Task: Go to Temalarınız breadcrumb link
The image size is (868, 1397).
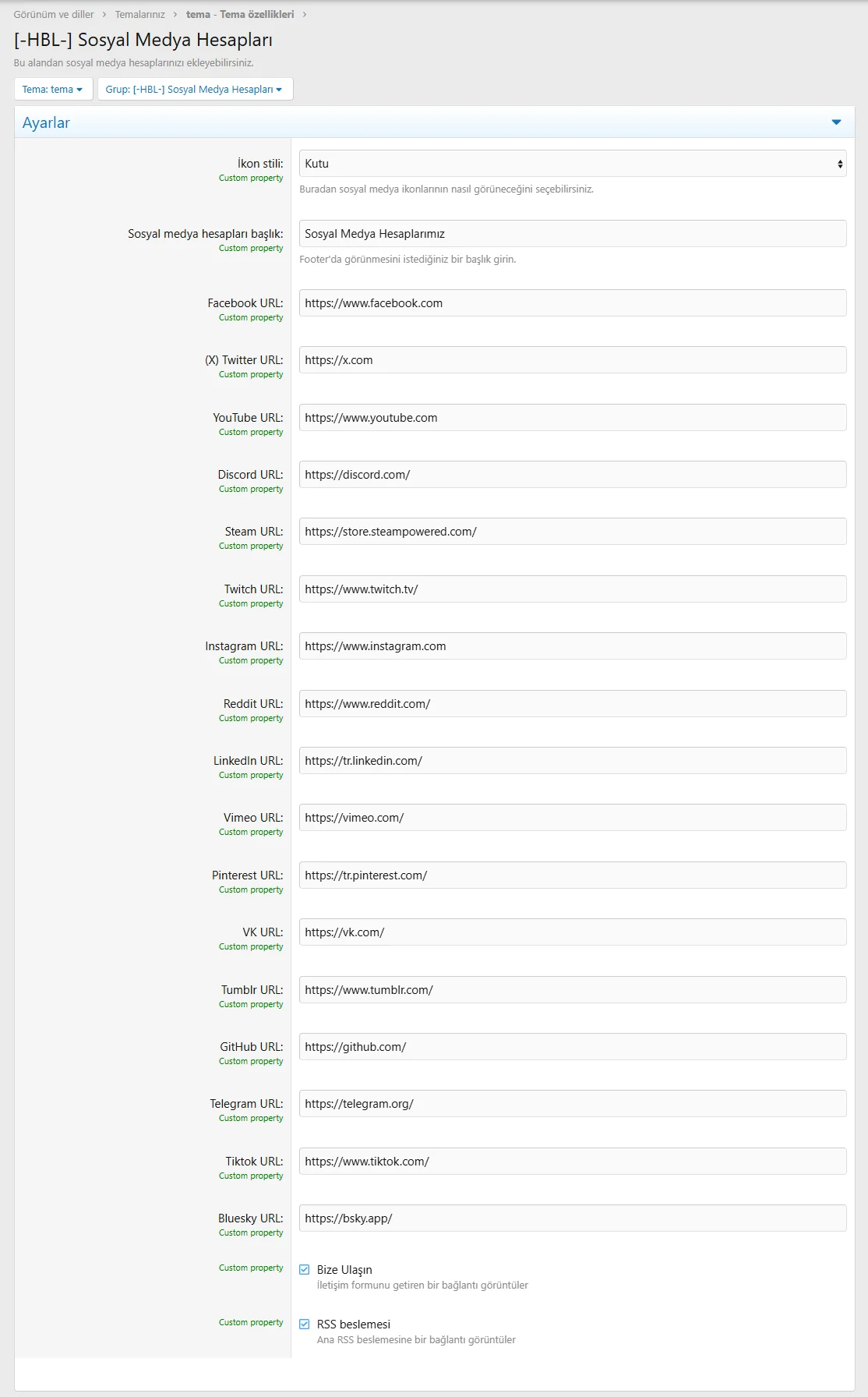Action: (140, 14)
